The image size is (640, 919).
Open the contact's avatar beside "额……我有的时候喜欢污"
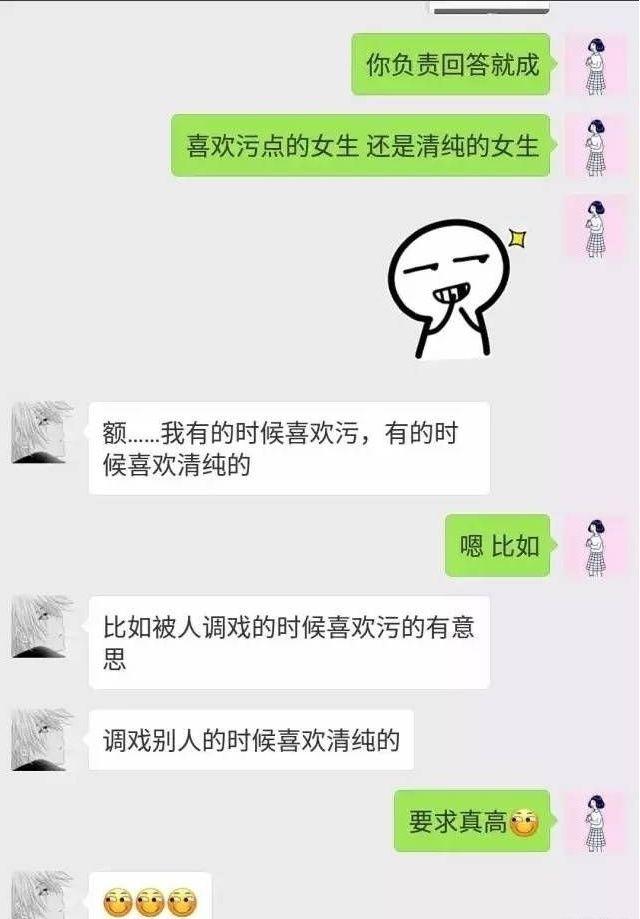(42, 433)
